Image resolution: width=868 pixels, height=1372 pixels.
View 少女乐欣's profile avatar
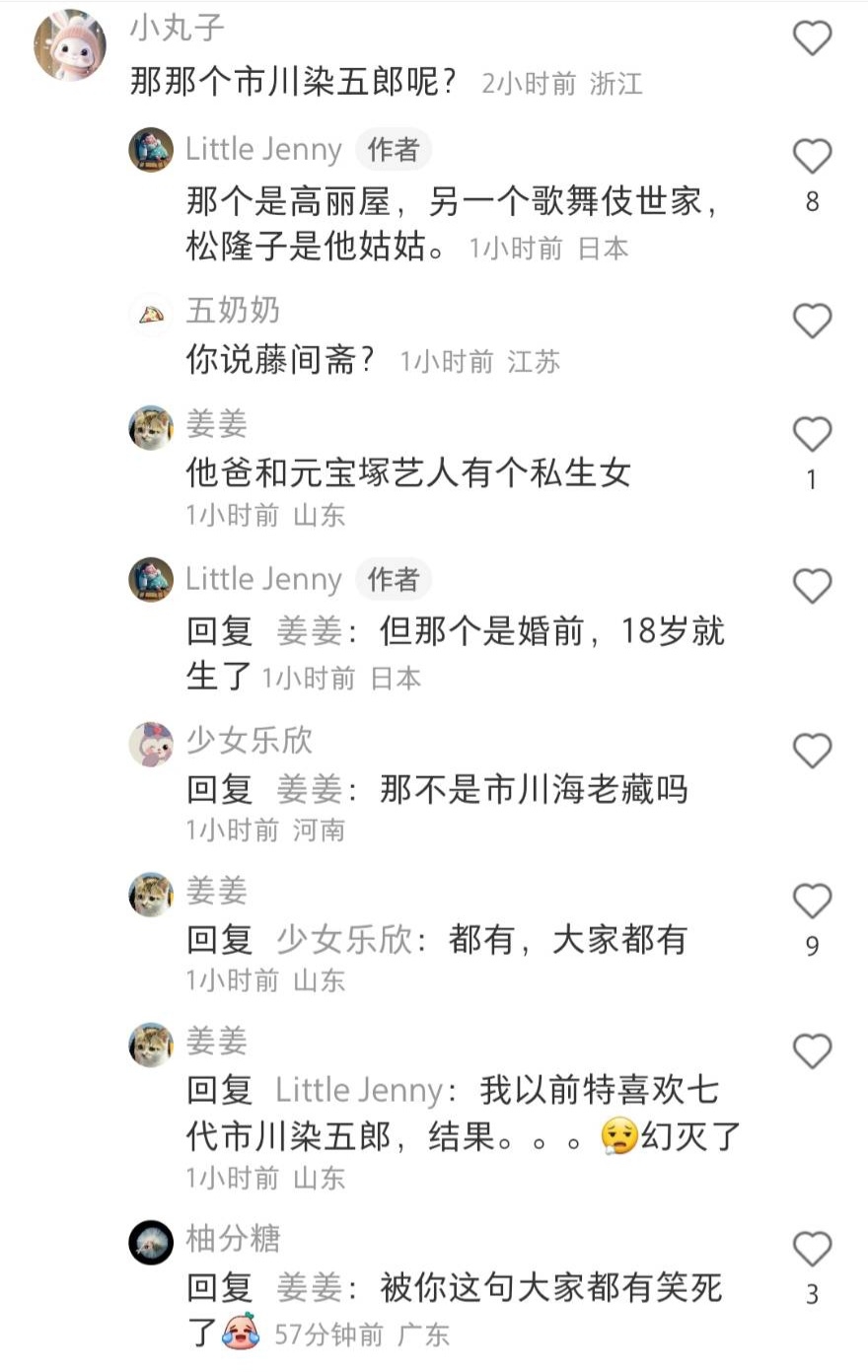[151, 744]
